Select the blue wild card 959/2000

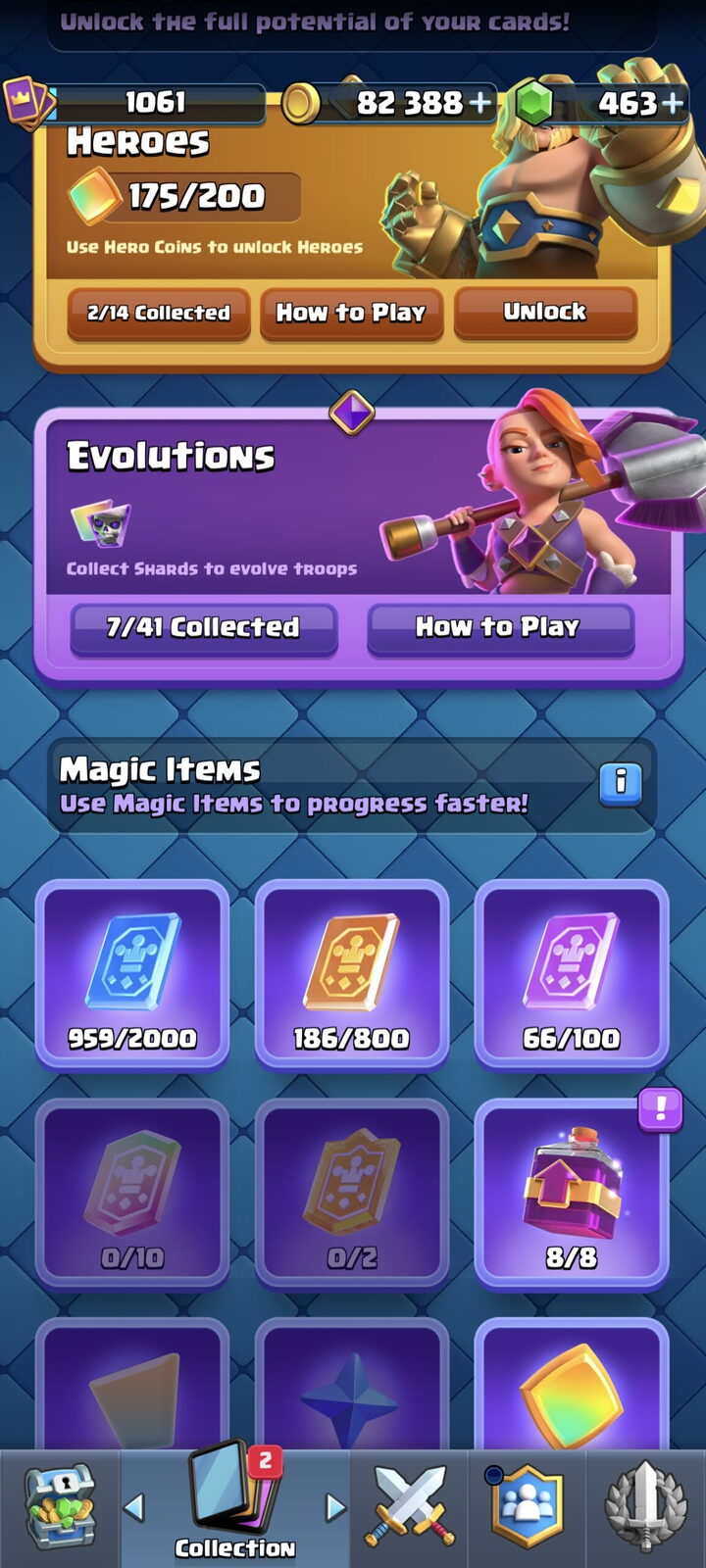click(x=132, y=974)
